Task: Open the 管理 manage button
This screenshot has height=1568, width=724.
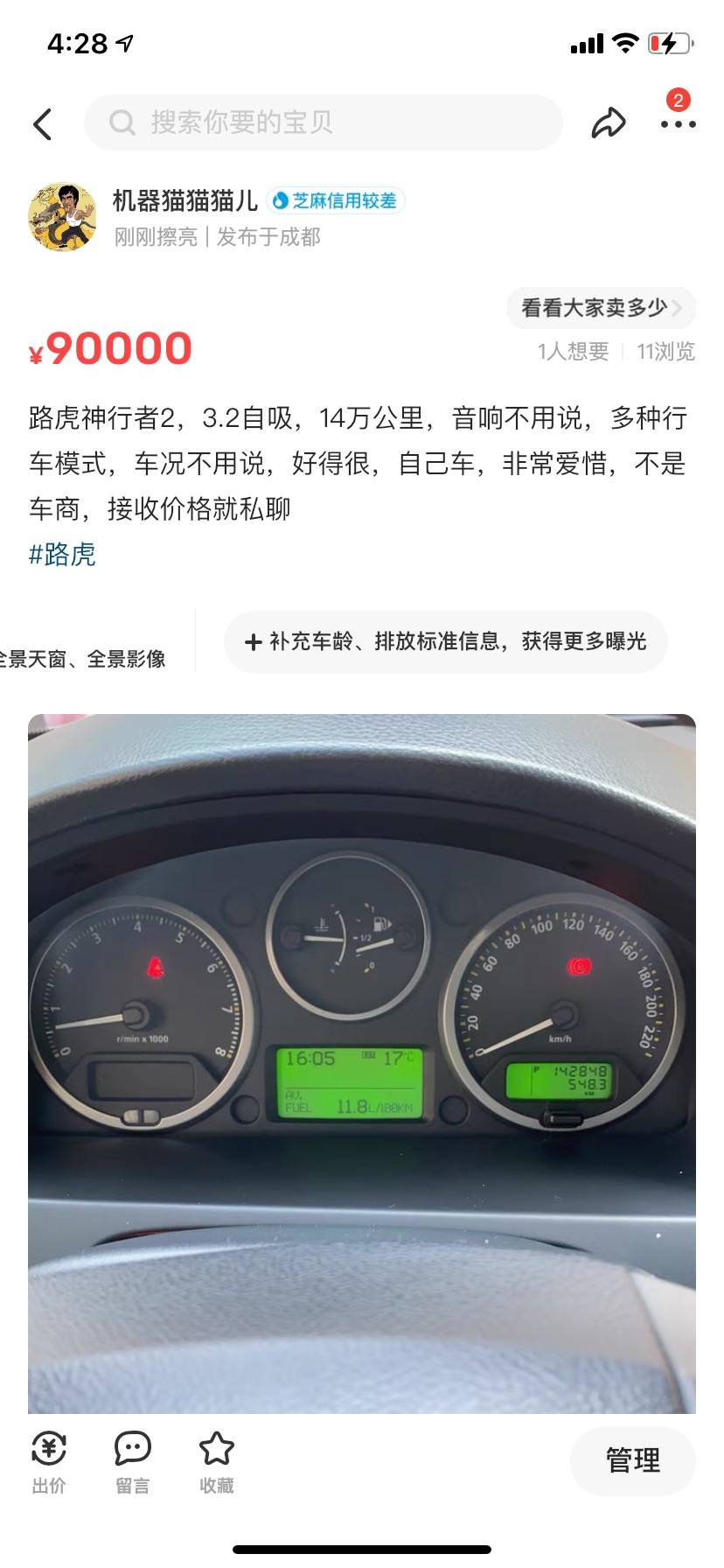Action: tap(632, 1459)
